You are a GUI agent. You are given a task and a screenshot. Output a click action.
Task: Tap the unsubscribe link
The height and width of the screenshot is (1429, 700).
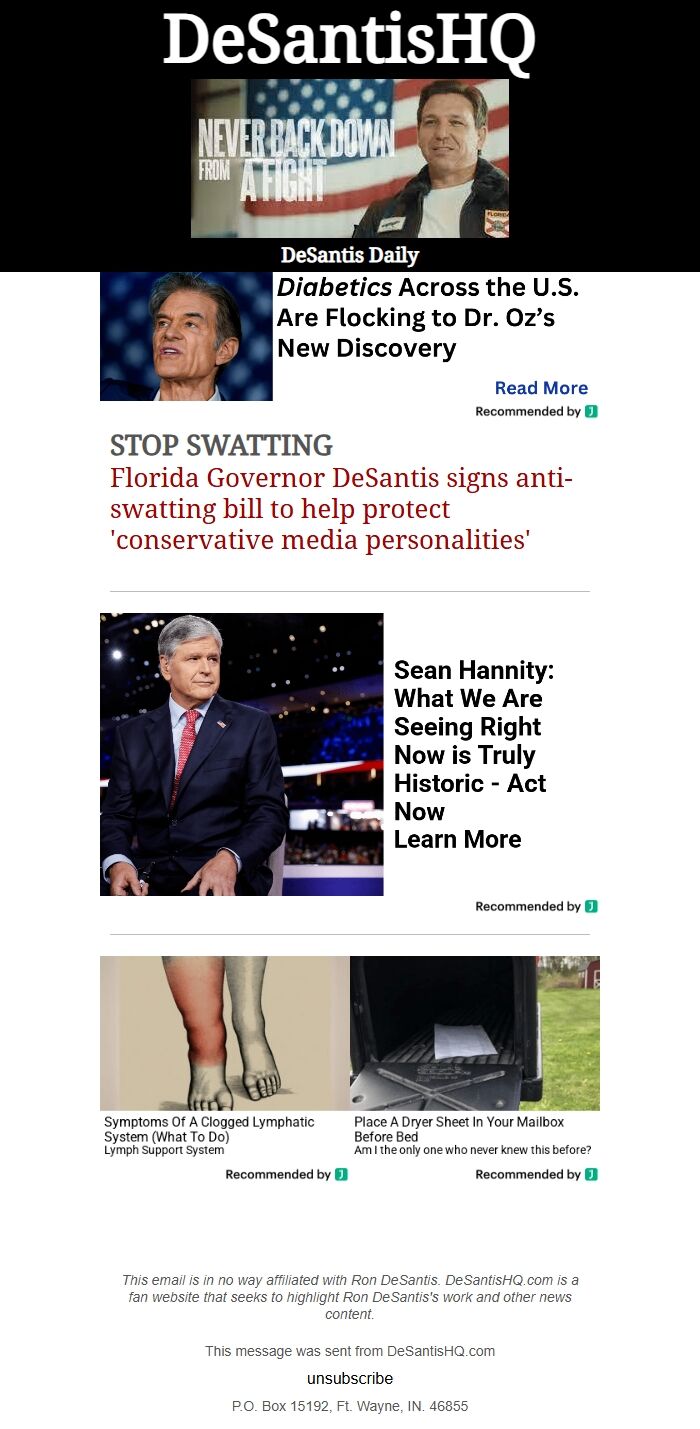(349, 1378)
